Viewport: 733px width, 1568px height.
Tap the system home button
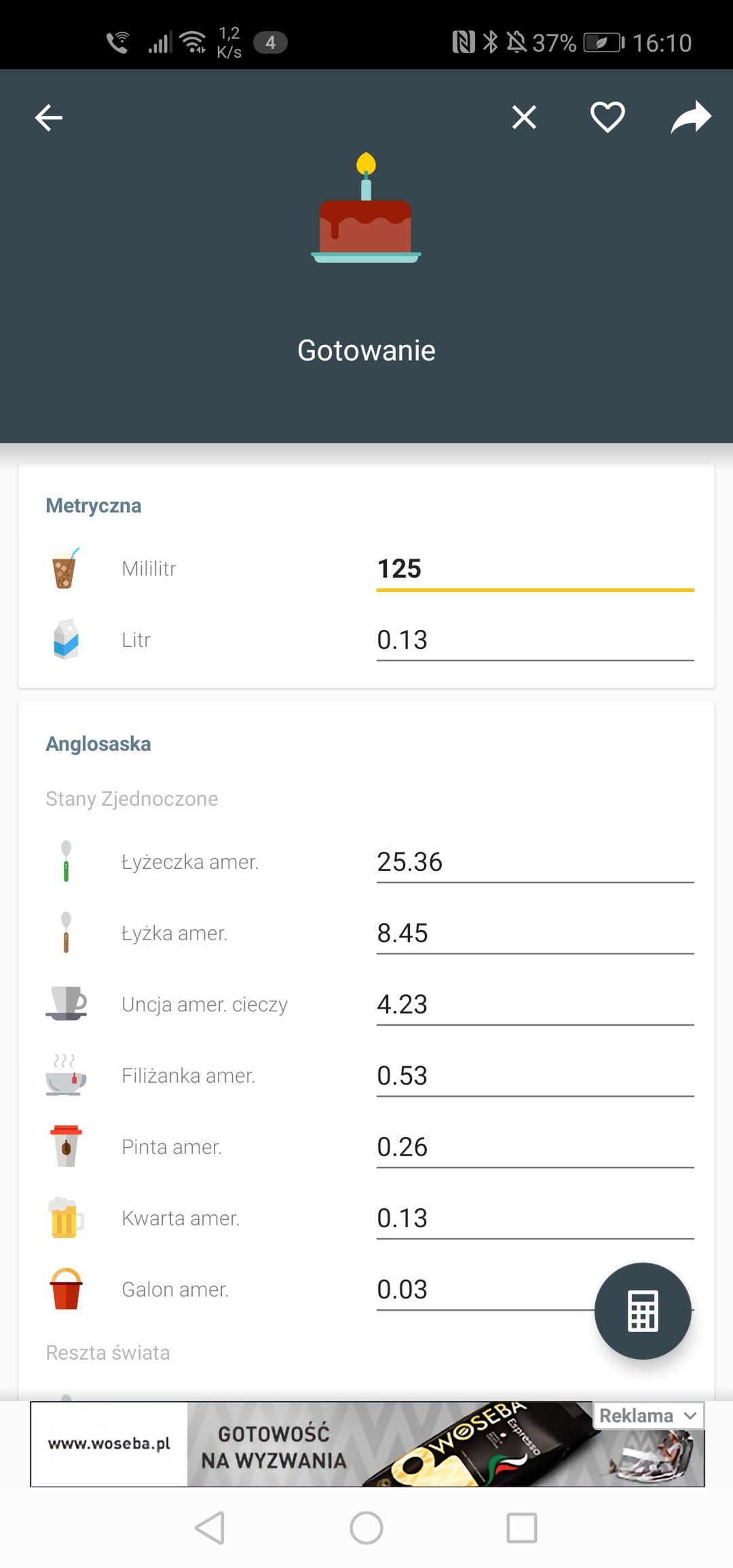(x=366, y=1528)
